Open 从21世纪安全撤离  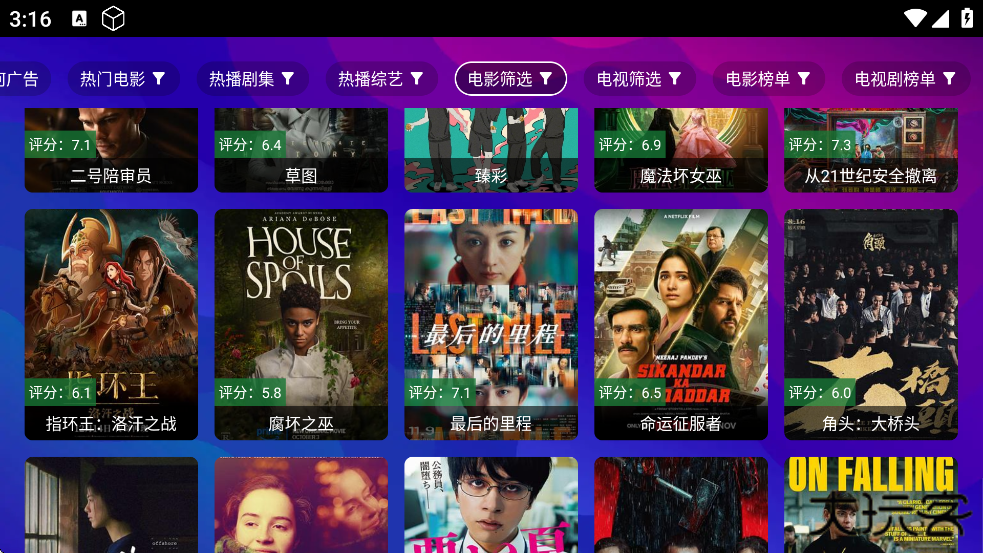871,150
